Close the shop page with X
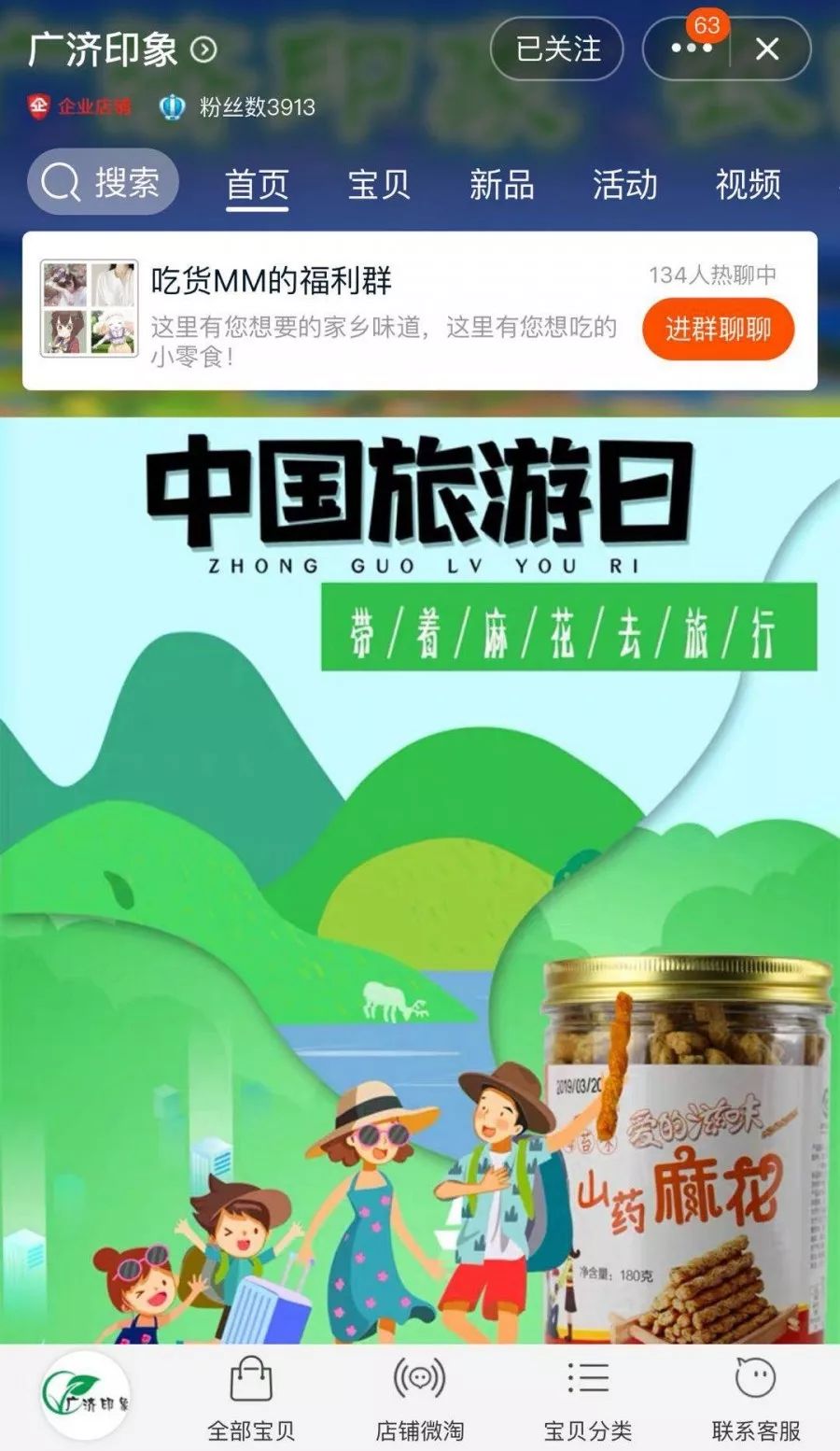 pyautogui.click(x=767, y=49)
